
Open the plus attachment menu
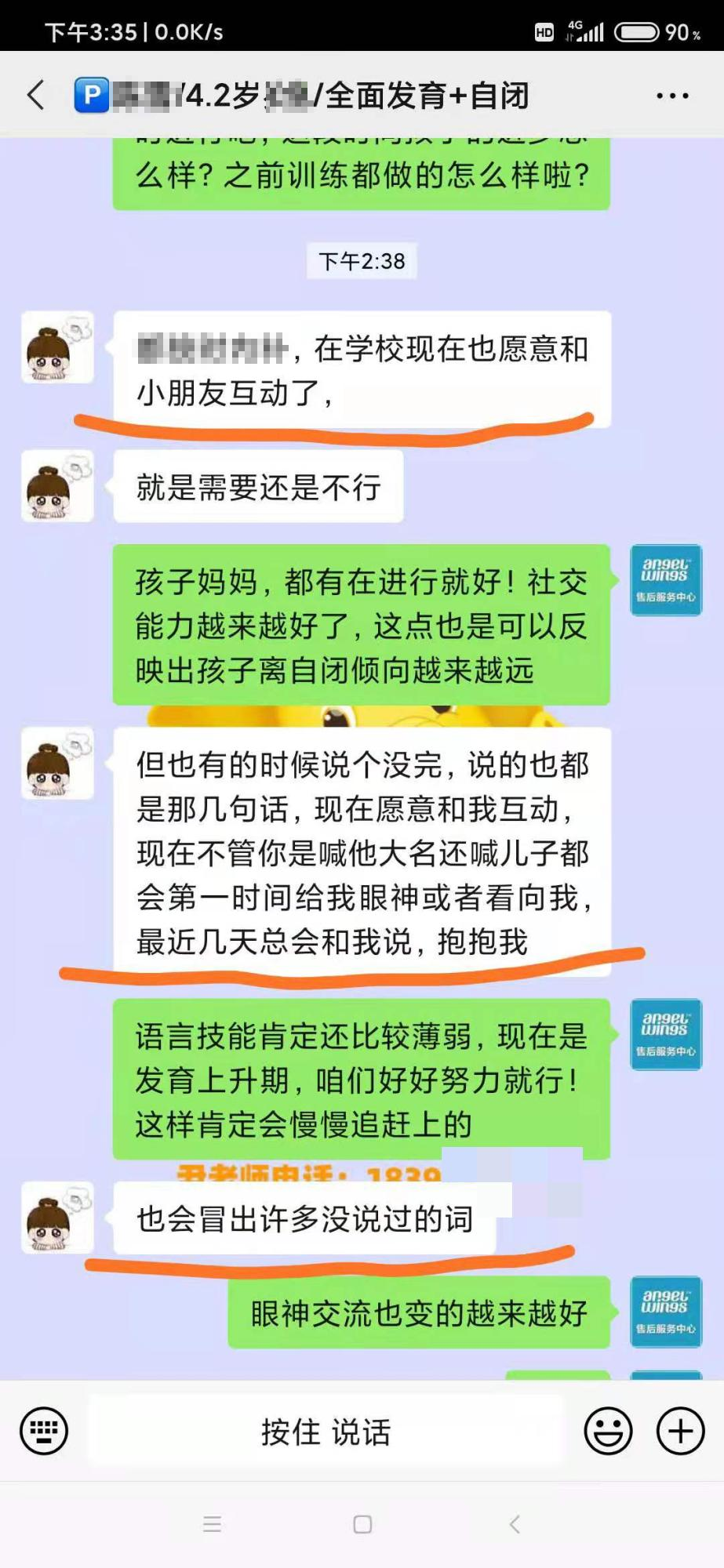point(680,1432)
